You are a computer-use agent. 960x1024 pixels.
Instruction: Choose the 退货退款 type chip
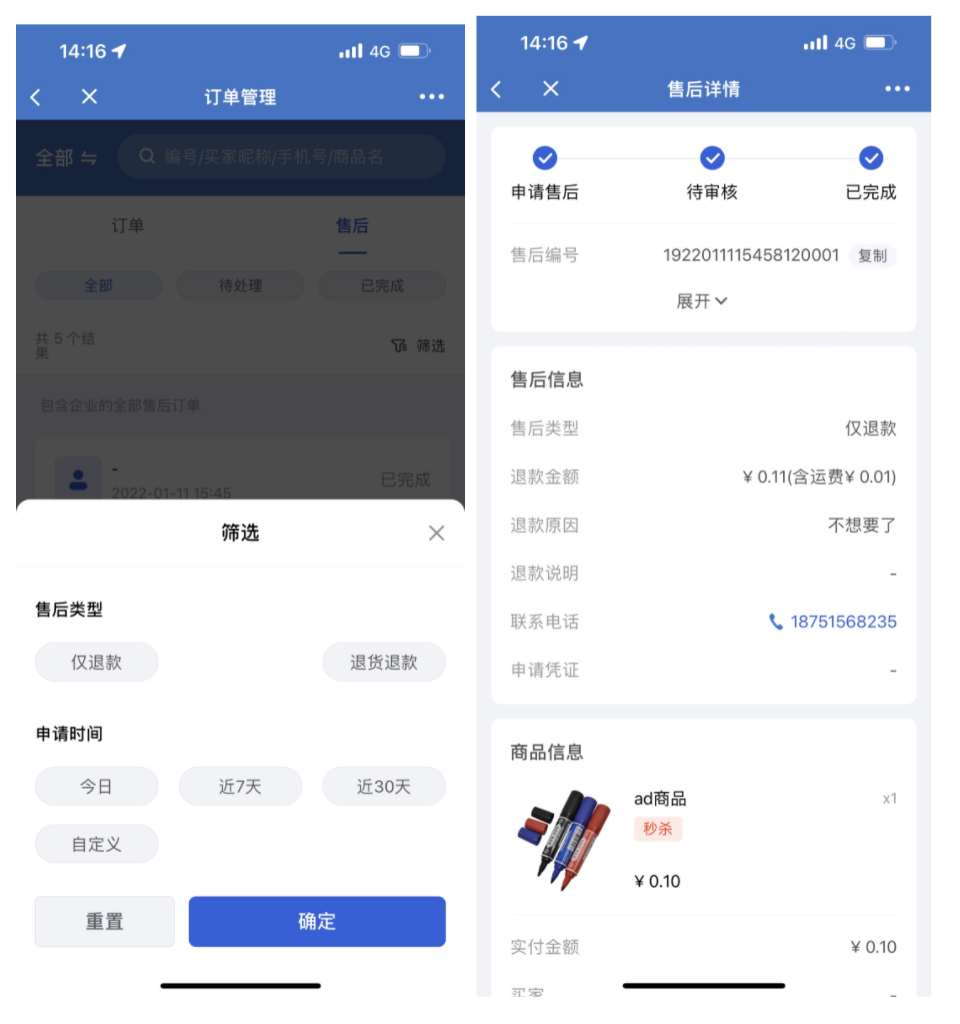pos(383,662)
